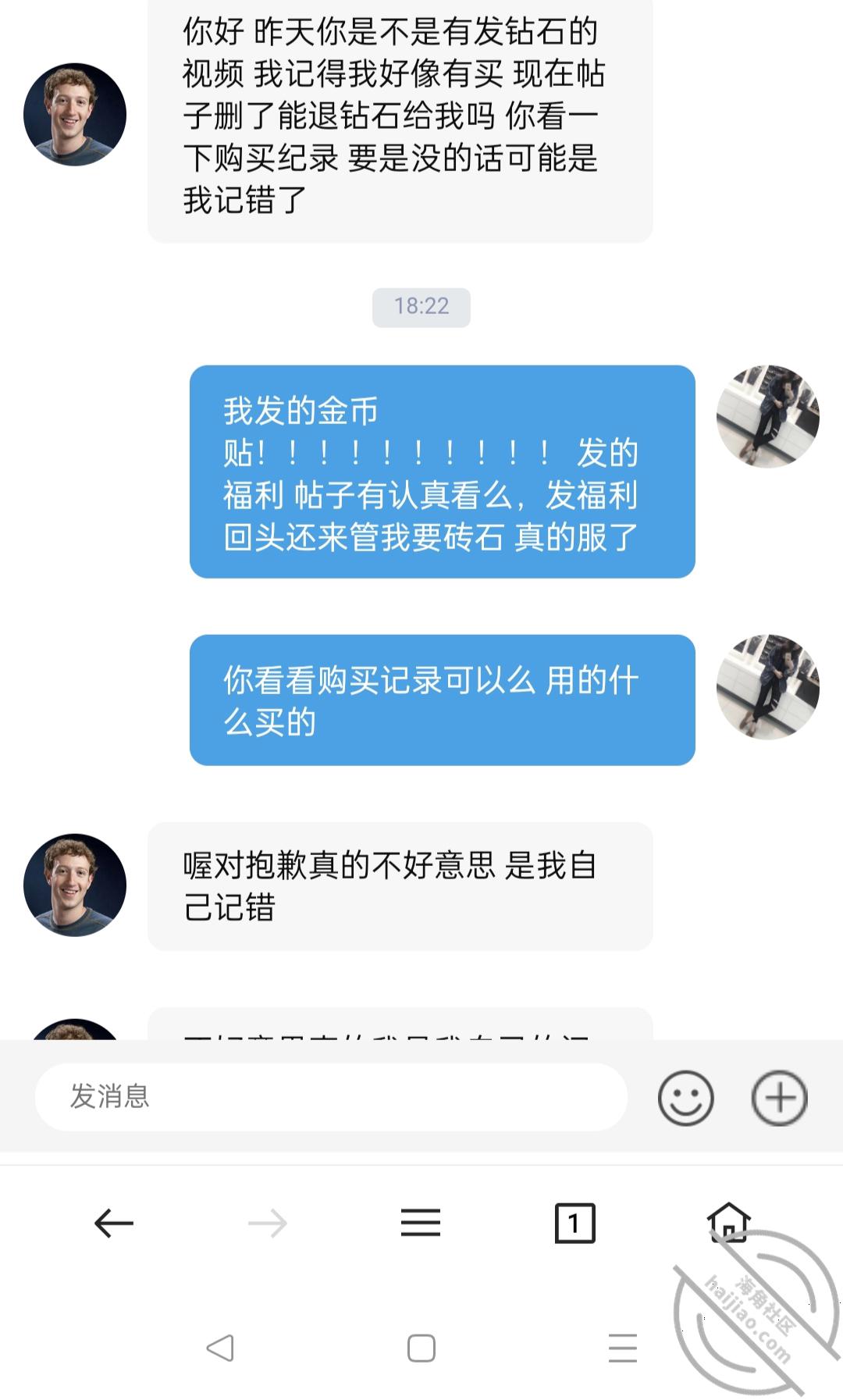Open sender's avatar beside 喔对抱歉 message

click(75, 885)
